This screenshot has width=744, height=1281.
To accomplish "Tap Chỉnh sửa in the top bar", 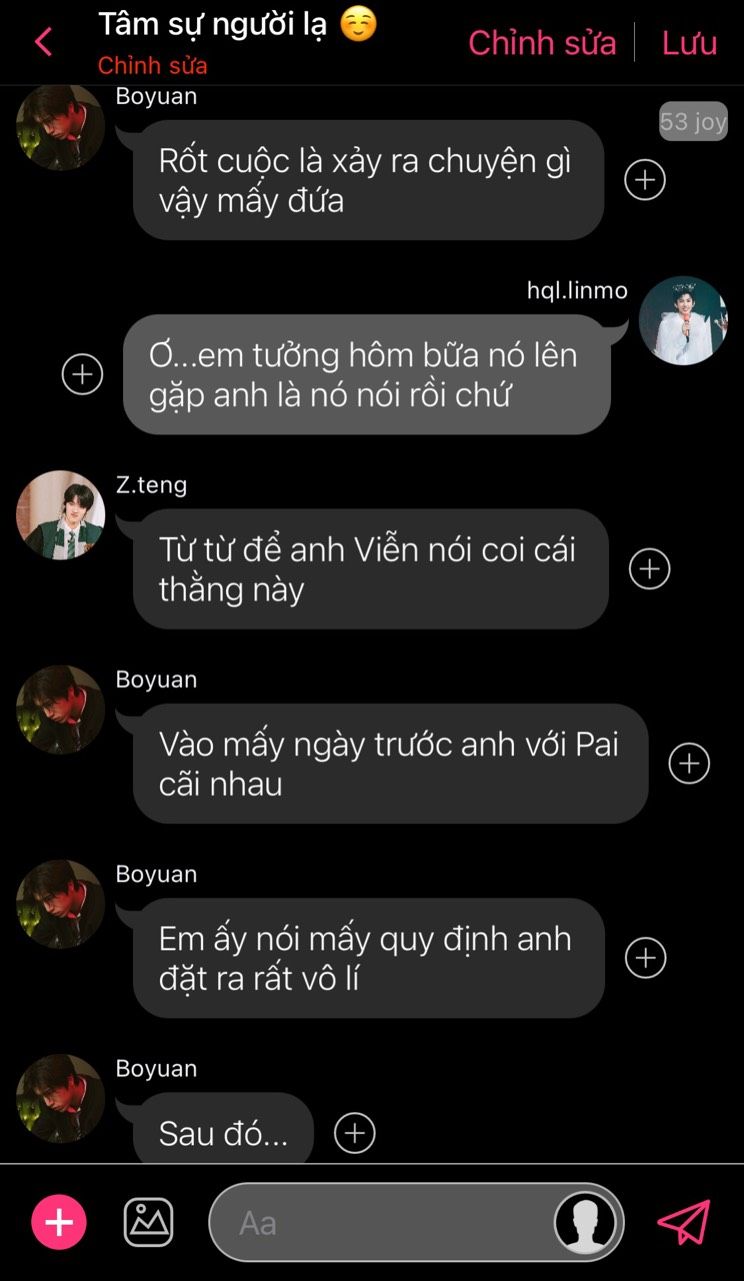I will click(x=542, y=42).
